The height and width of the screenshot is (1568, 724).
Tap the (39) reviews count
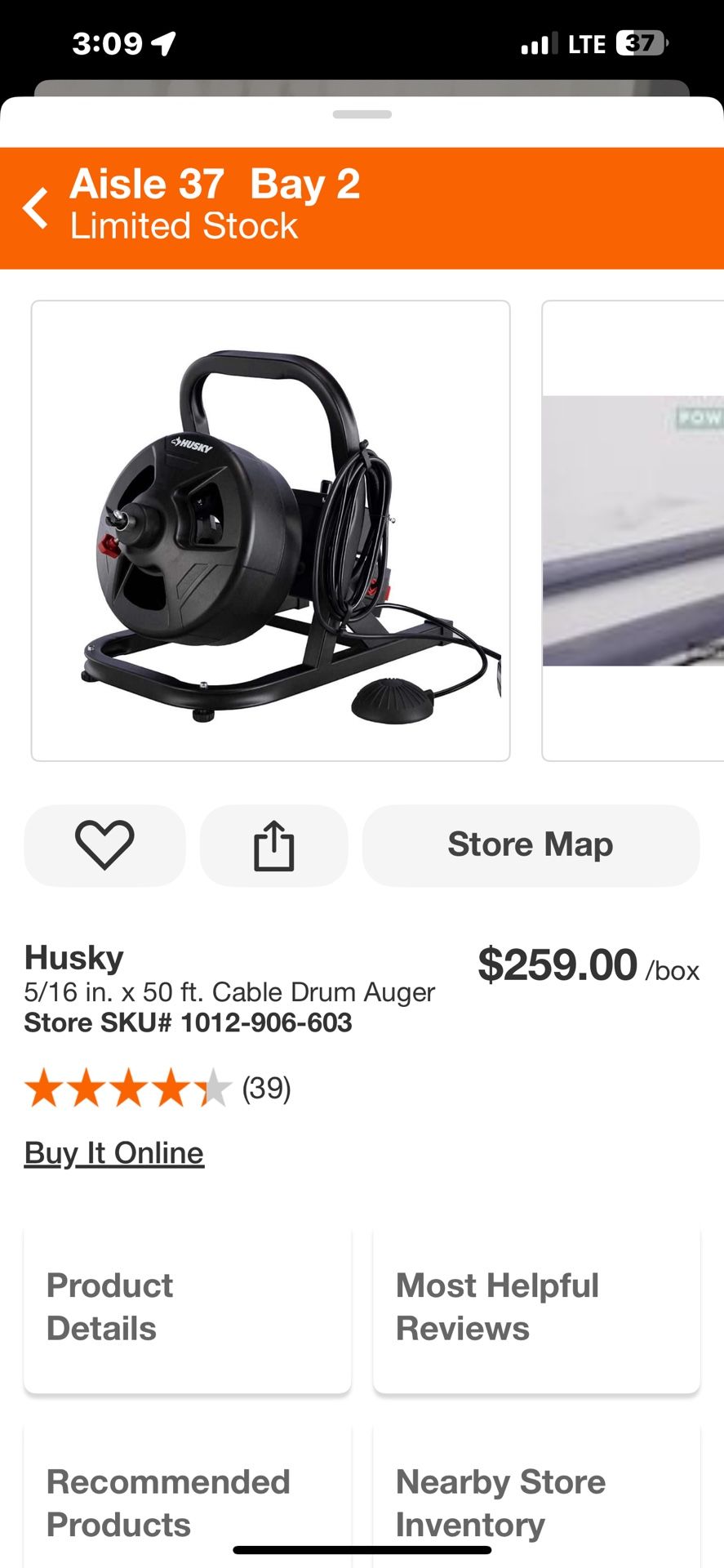265,1088
